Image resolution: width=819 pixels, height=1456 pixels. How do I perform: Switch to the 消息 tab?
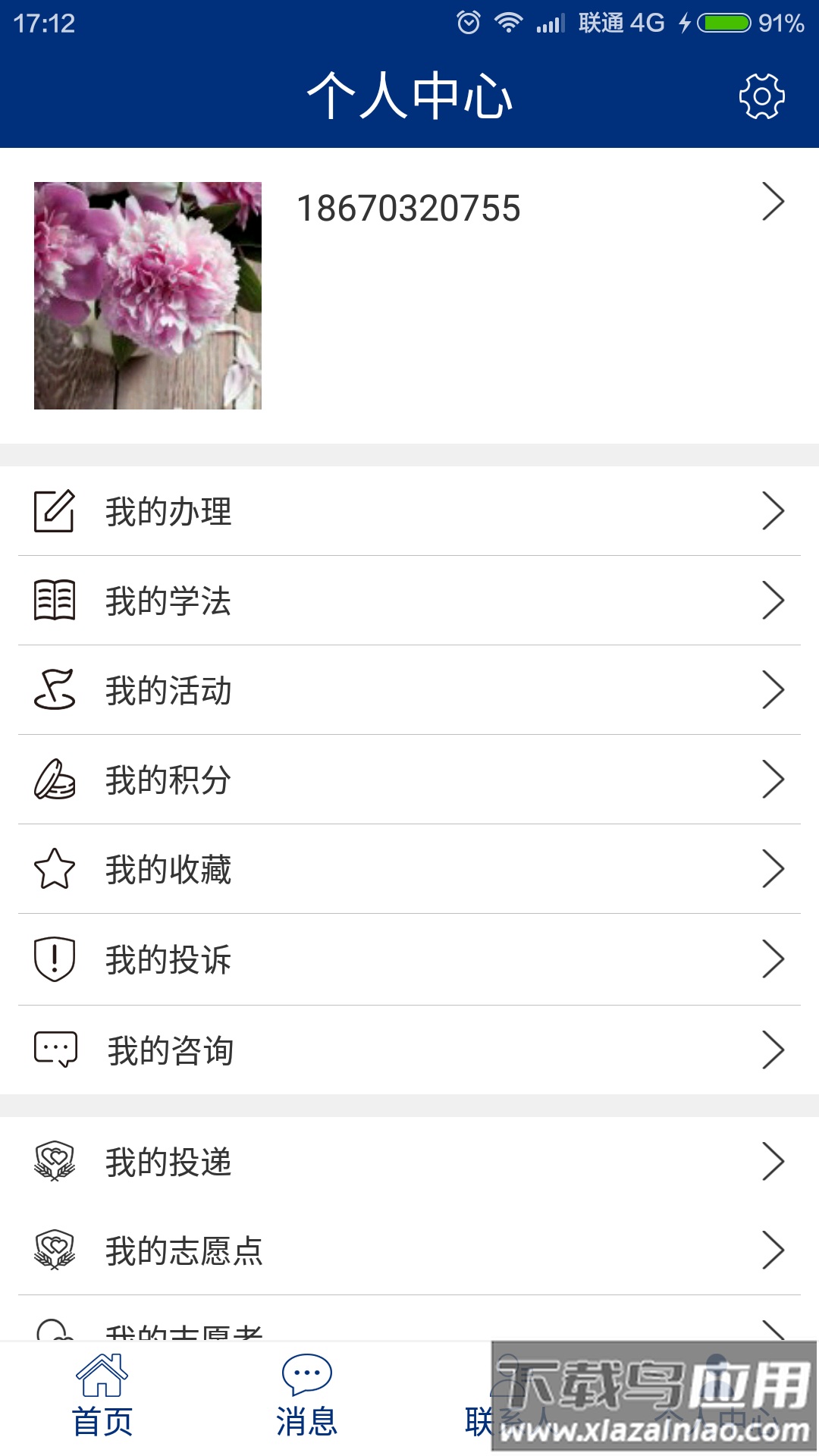pos(306,1397)
